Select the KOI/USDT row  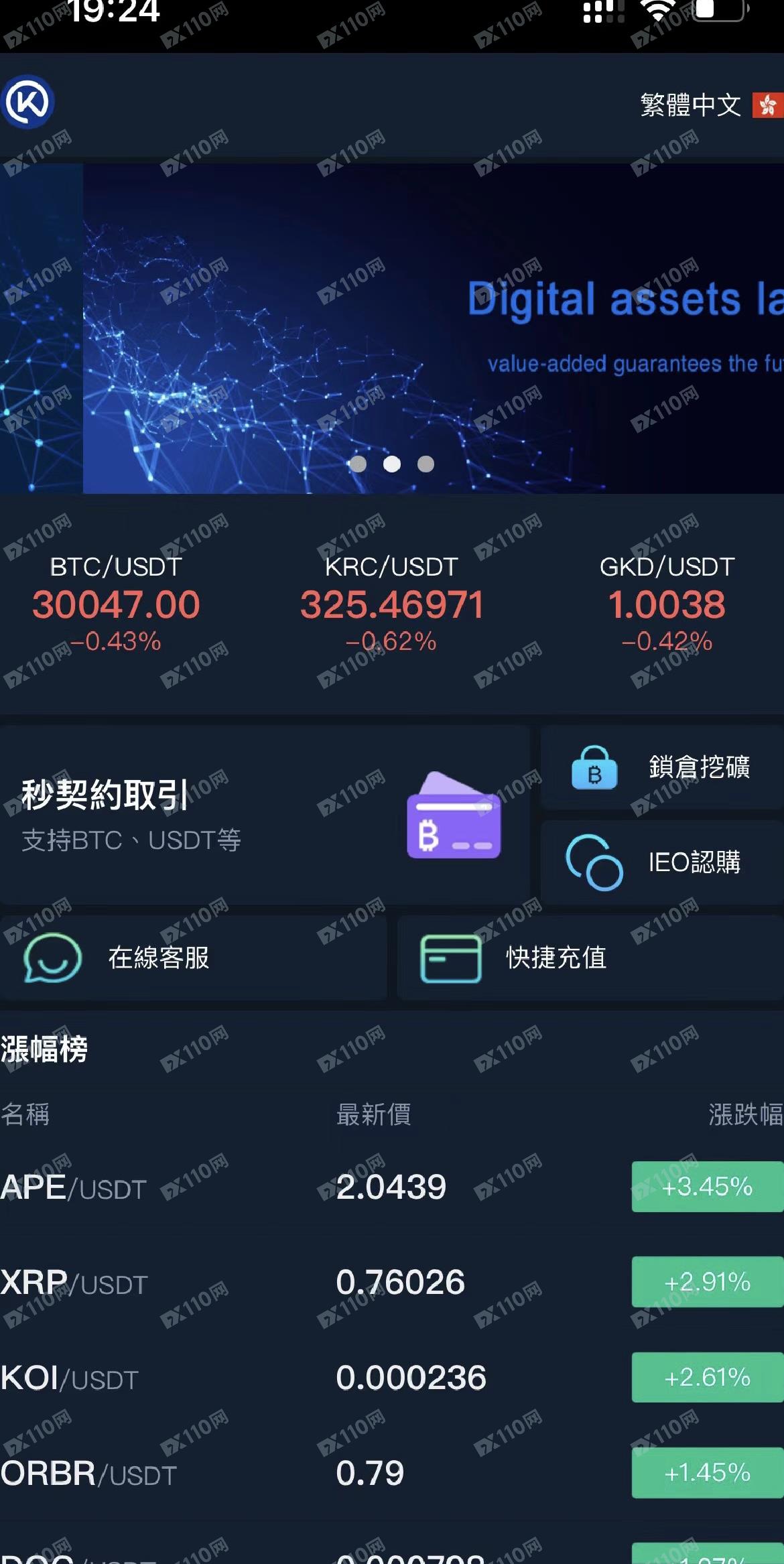click(391, 1377)
